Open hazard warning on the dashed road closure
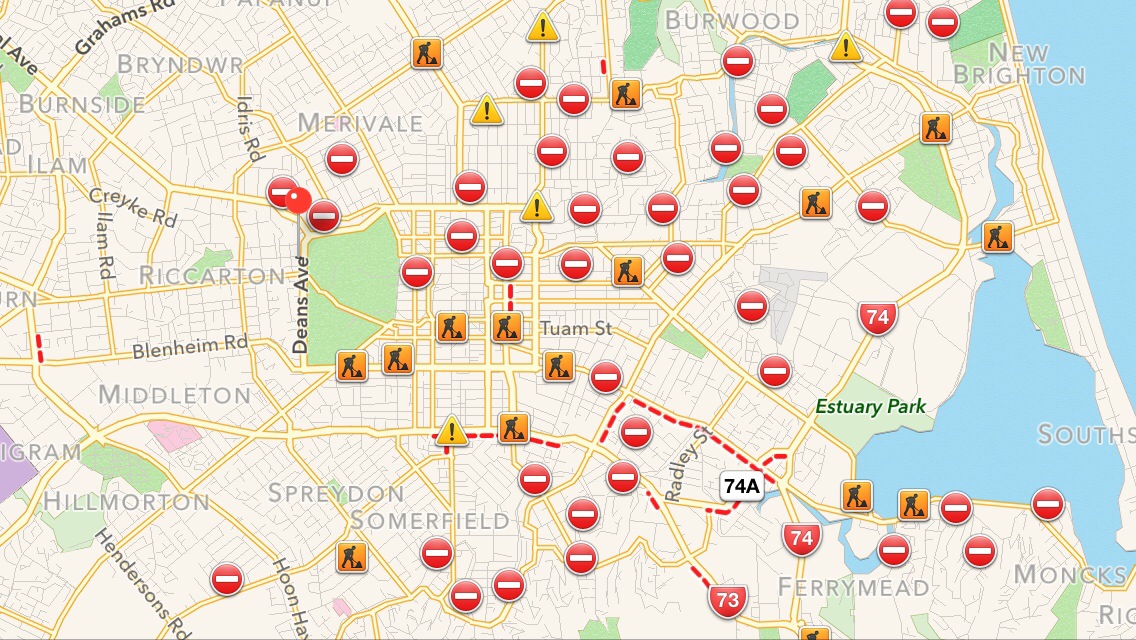Image resolution: width=1136 pixels, height=640 pixels. point(452,432)
